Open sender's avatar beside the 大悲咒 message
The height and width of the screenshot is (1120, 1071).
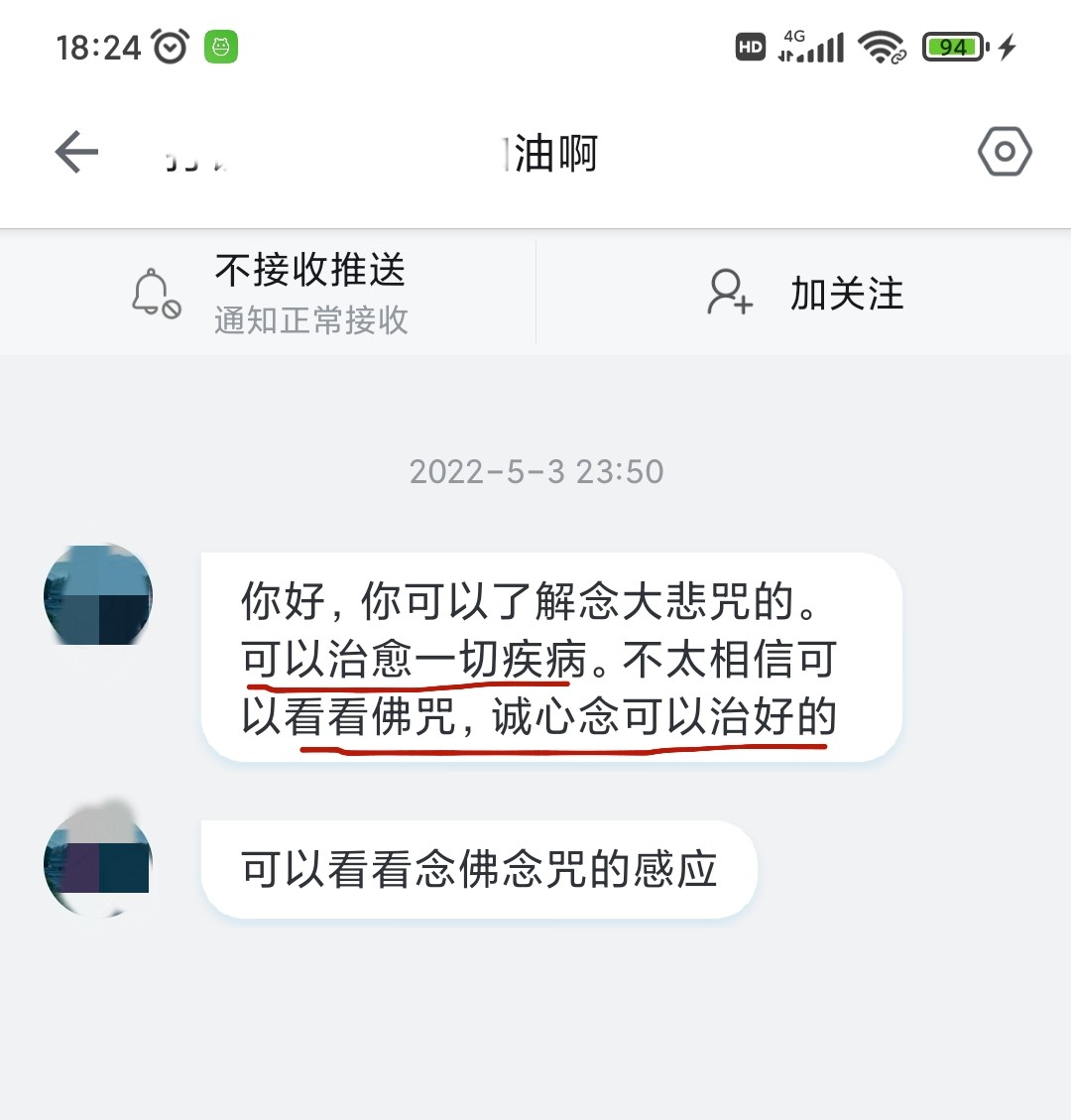(x=97, y=596)
